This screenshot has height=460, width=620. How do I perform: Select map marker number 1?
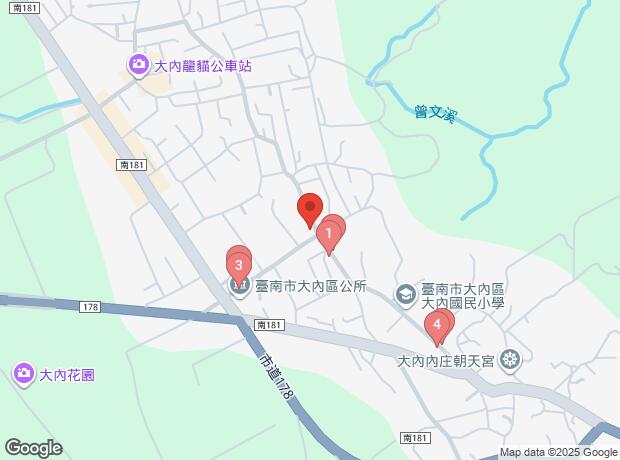(326, 236)
